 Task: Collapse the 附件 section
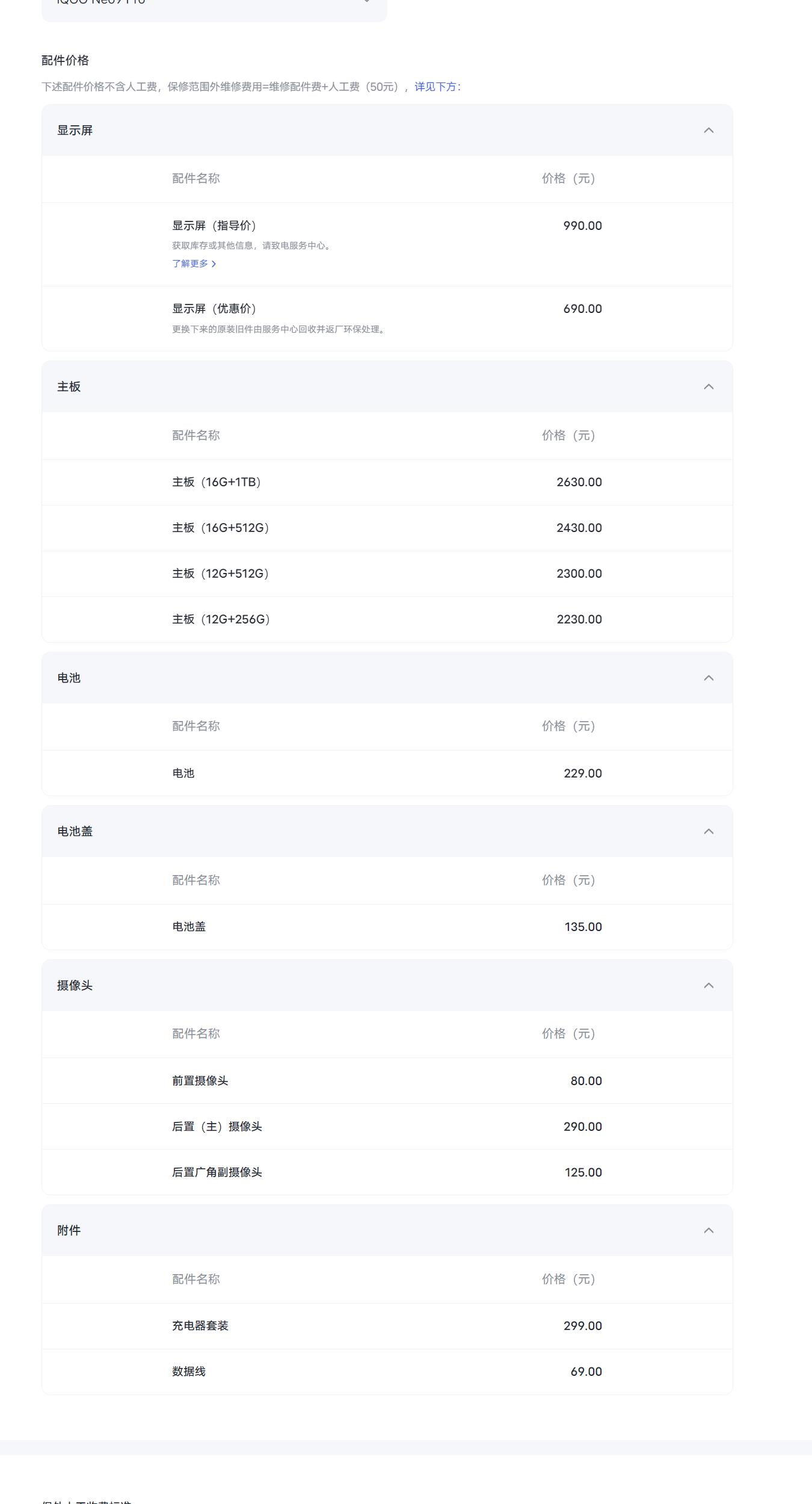(708, 1231)
